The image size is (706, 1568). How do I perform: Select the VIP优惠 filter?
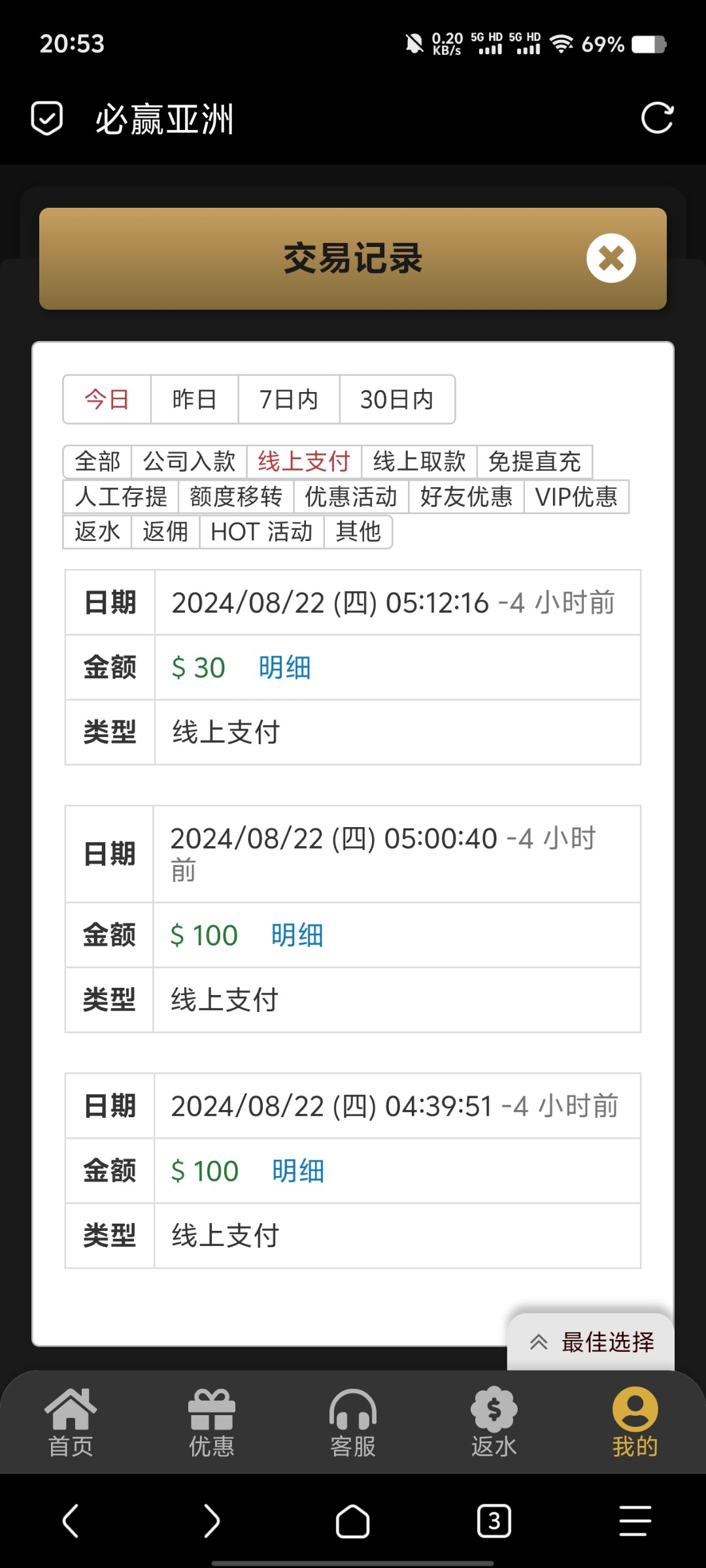click(576, 497)
